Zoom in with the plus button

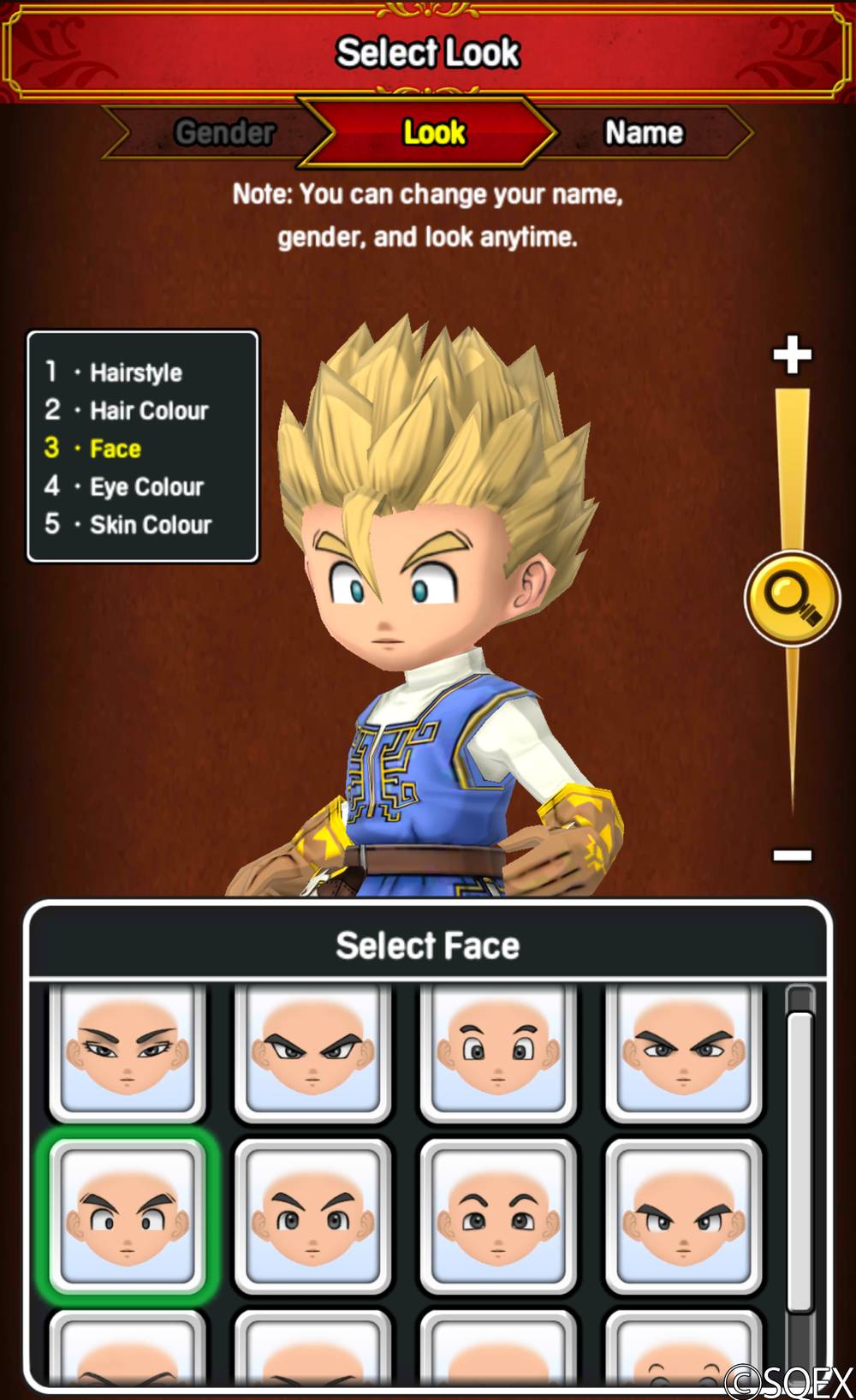792,354
